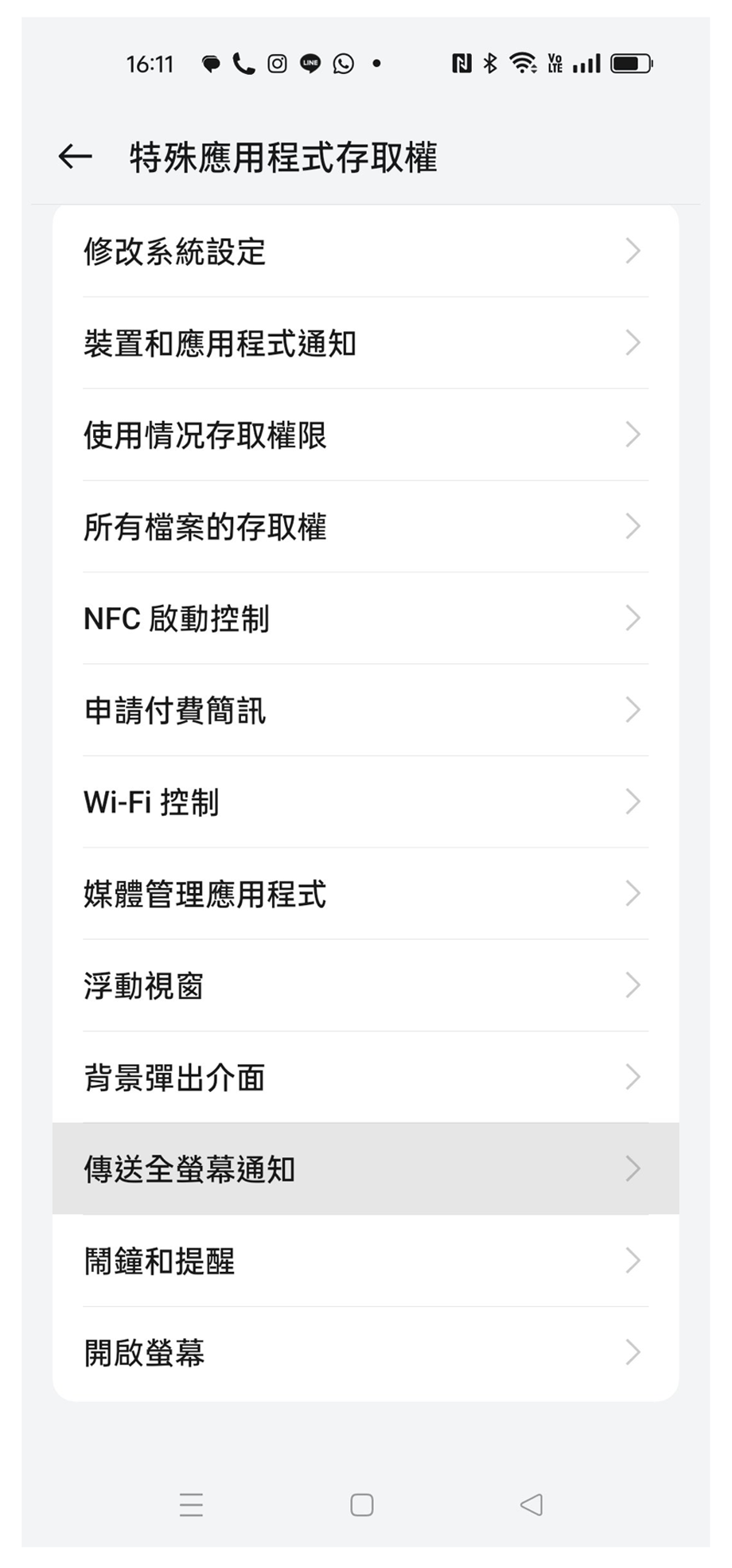Go to the home screen
Viewport: 732px width, 1568px height.
[x=362, y=1504]
